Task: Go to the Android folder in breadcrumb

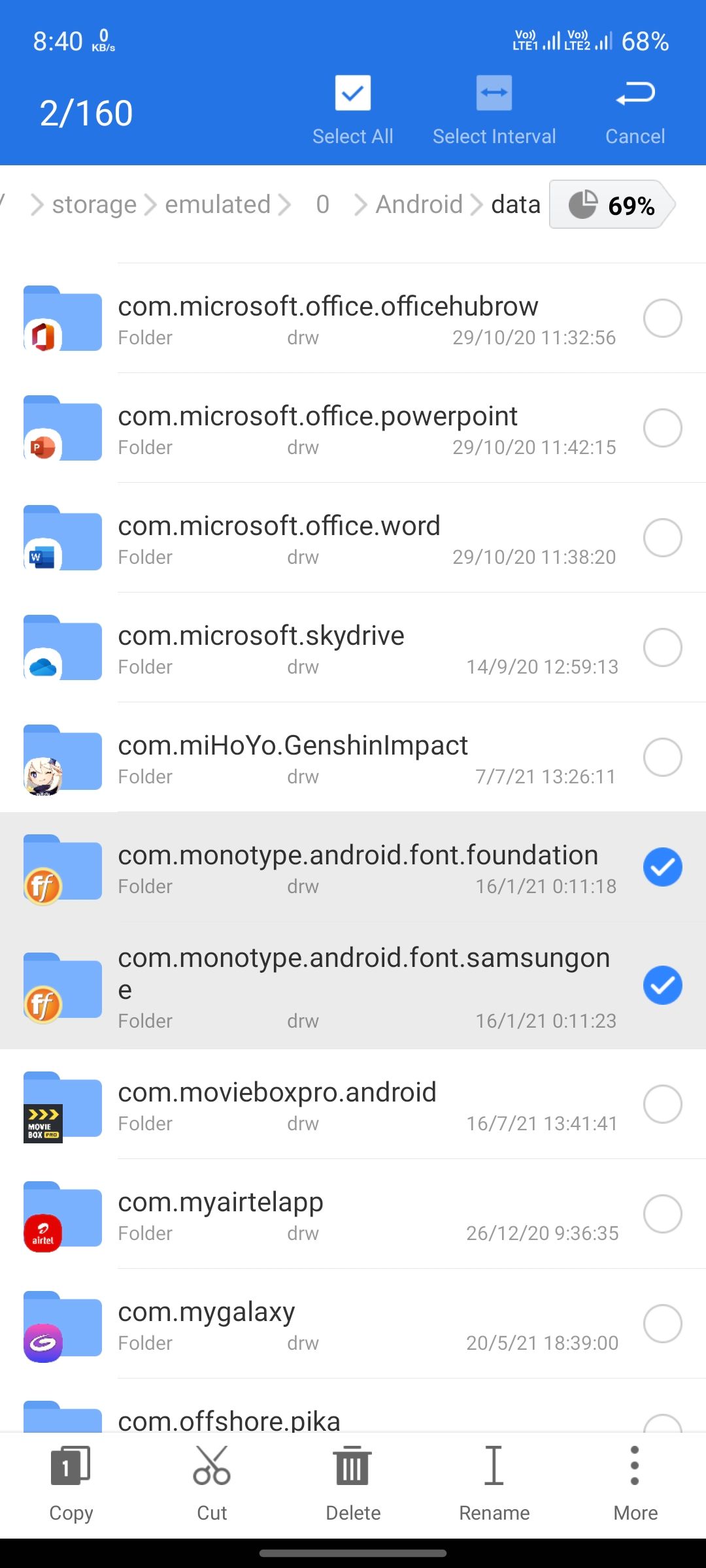Action: coord(419,205)
